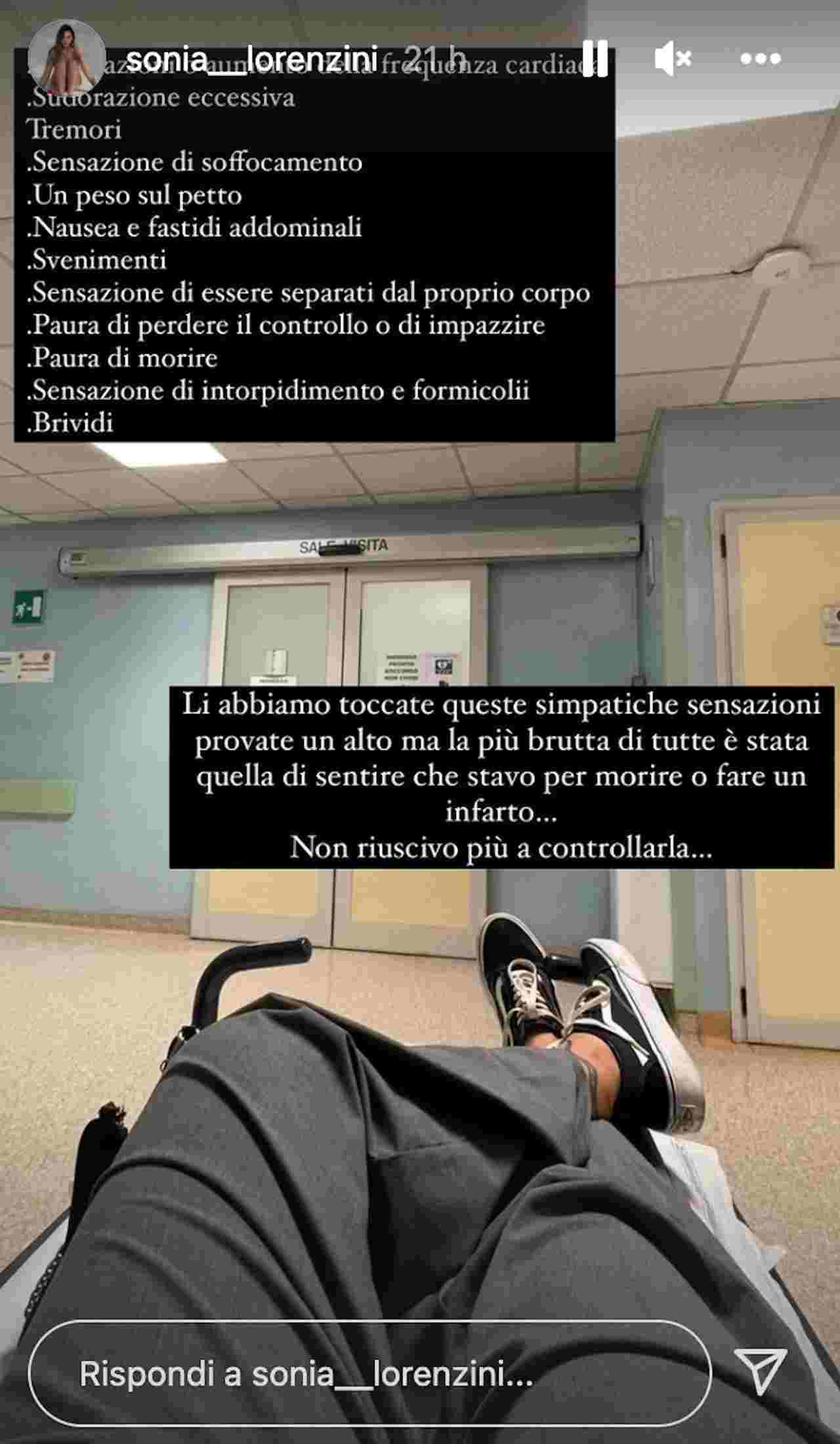Share the story via the send icon

[760, 1372]
